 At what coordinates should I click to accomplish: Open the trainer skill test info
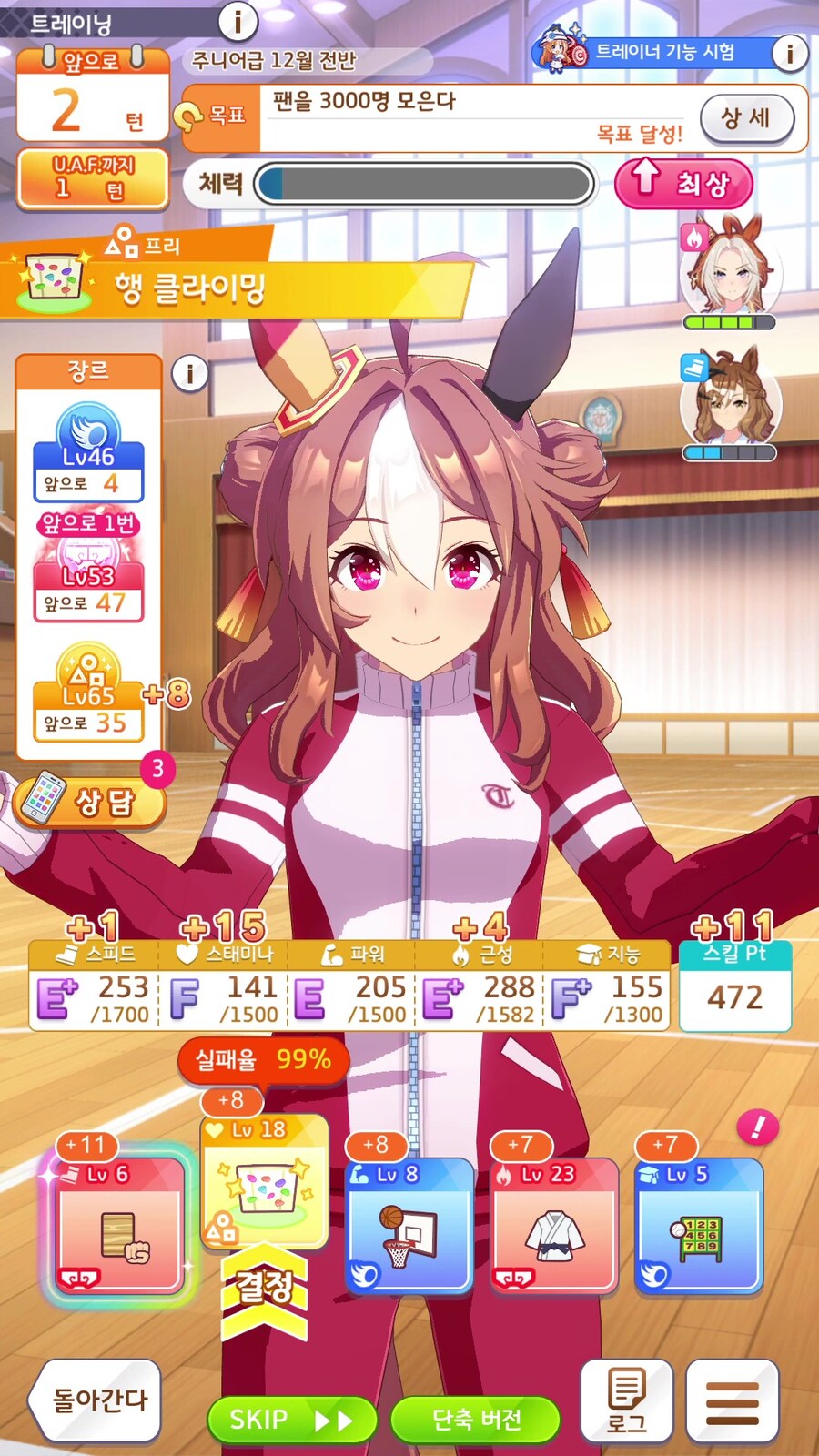(x=789, y=54)
